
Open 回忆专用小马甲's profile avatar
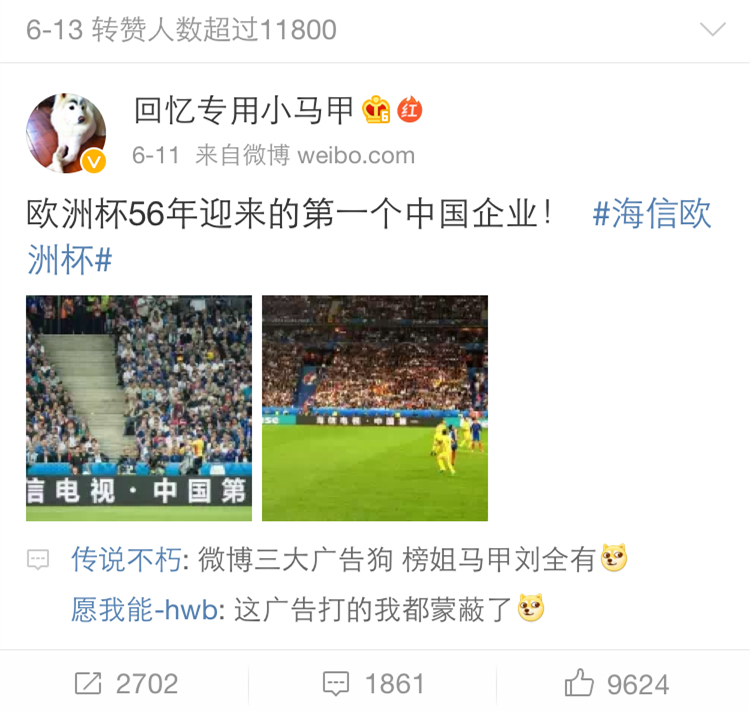[x=66, y=133]
